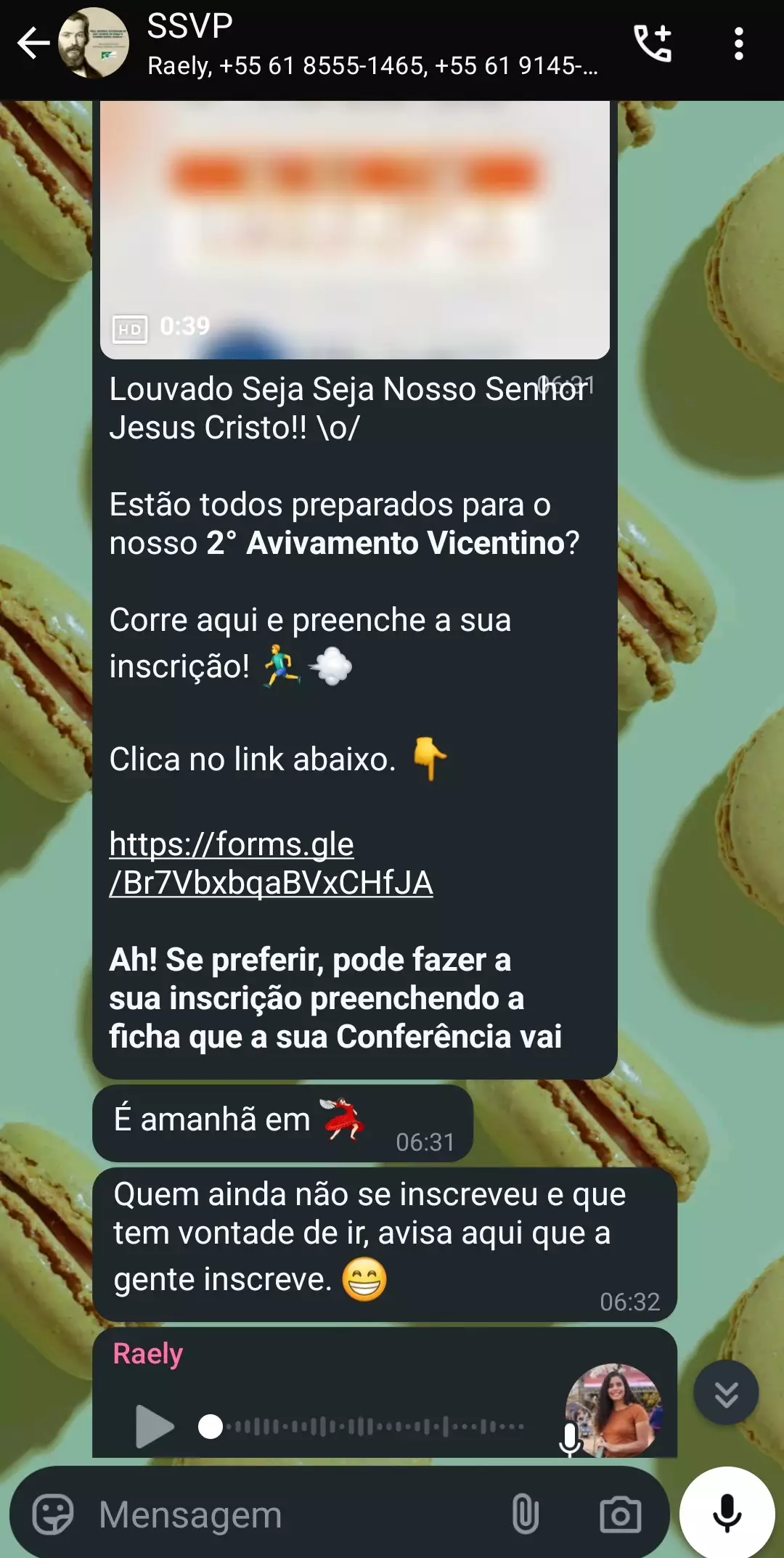Viewport: 784px width, 1558px height.
Task: Open the overflow menu
Action: tap(738, 44)
